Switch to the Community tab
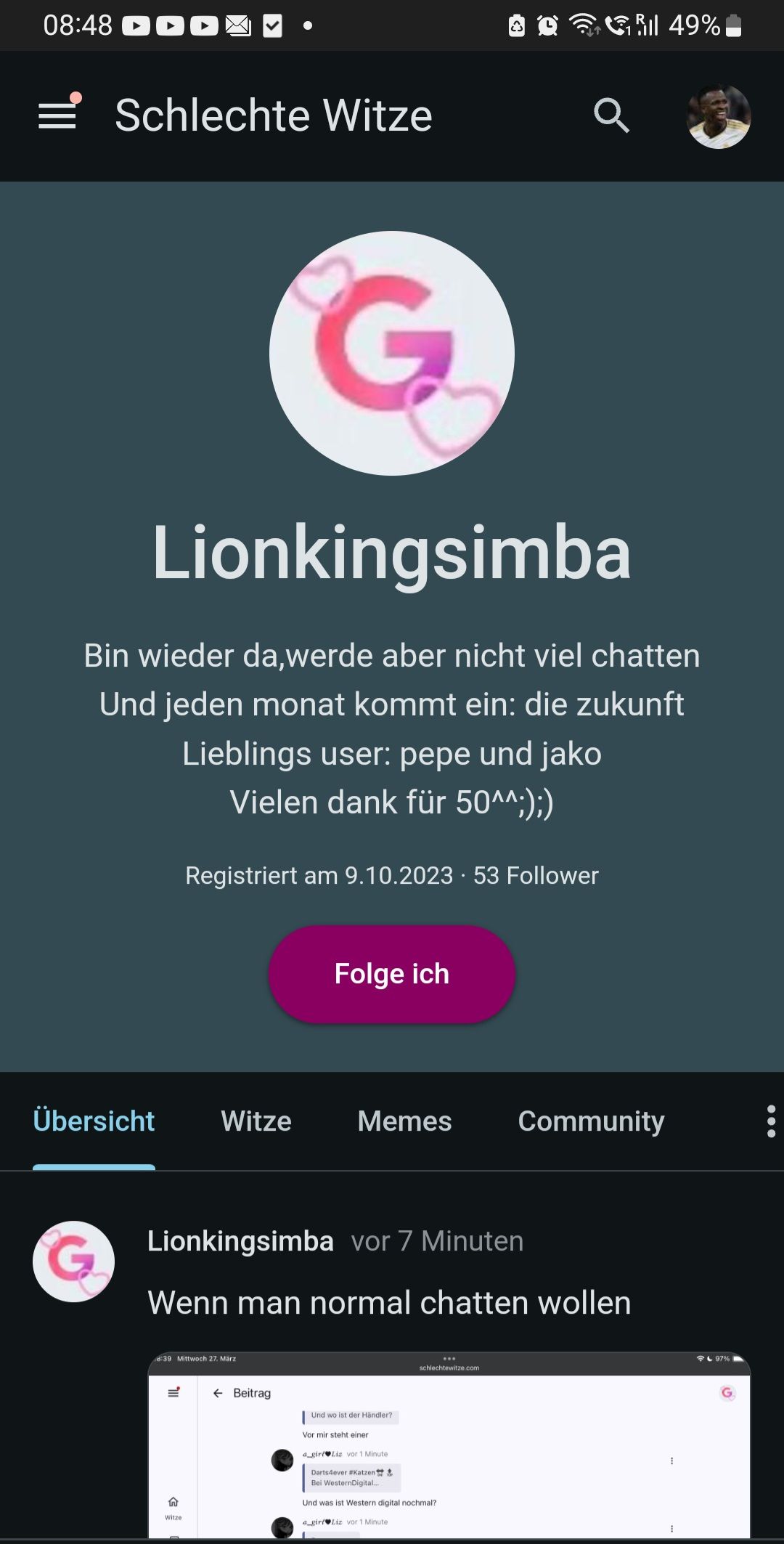This screenshot has height=1544, width=784. [x=591, y=1121]
